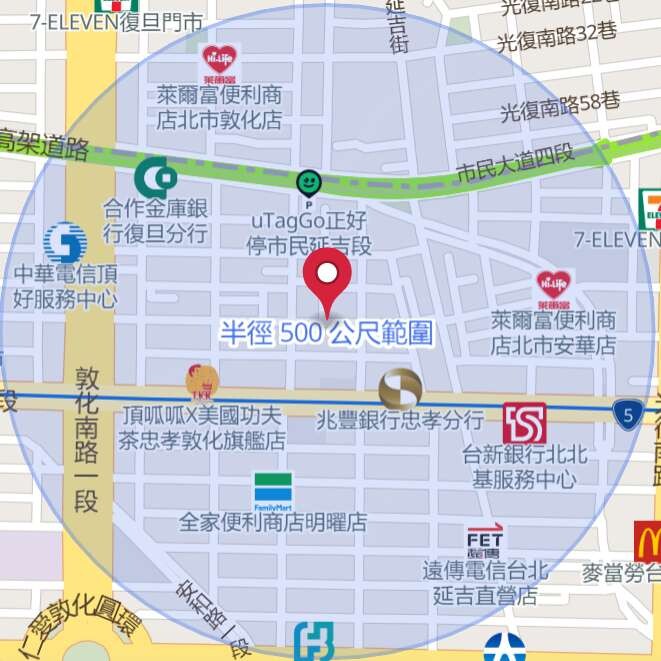Select the 萊爾富便利商店北市敦化店 Hi-Life marker
This screenshot has height=661, width=661.
click(220, 62)
